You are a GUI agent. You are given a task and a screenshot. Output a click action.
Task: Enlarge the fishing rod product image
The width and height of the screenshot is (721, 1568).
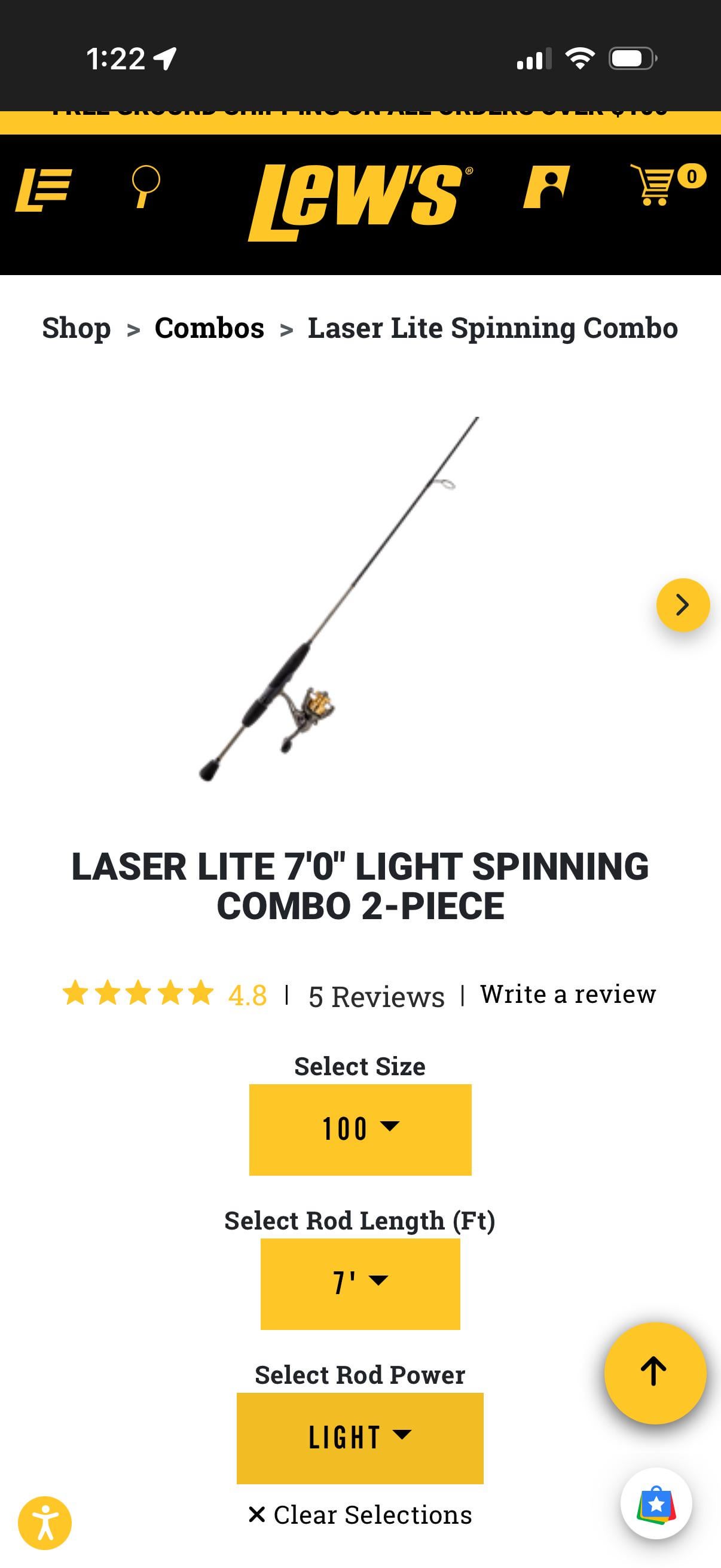tap(338, 600)
